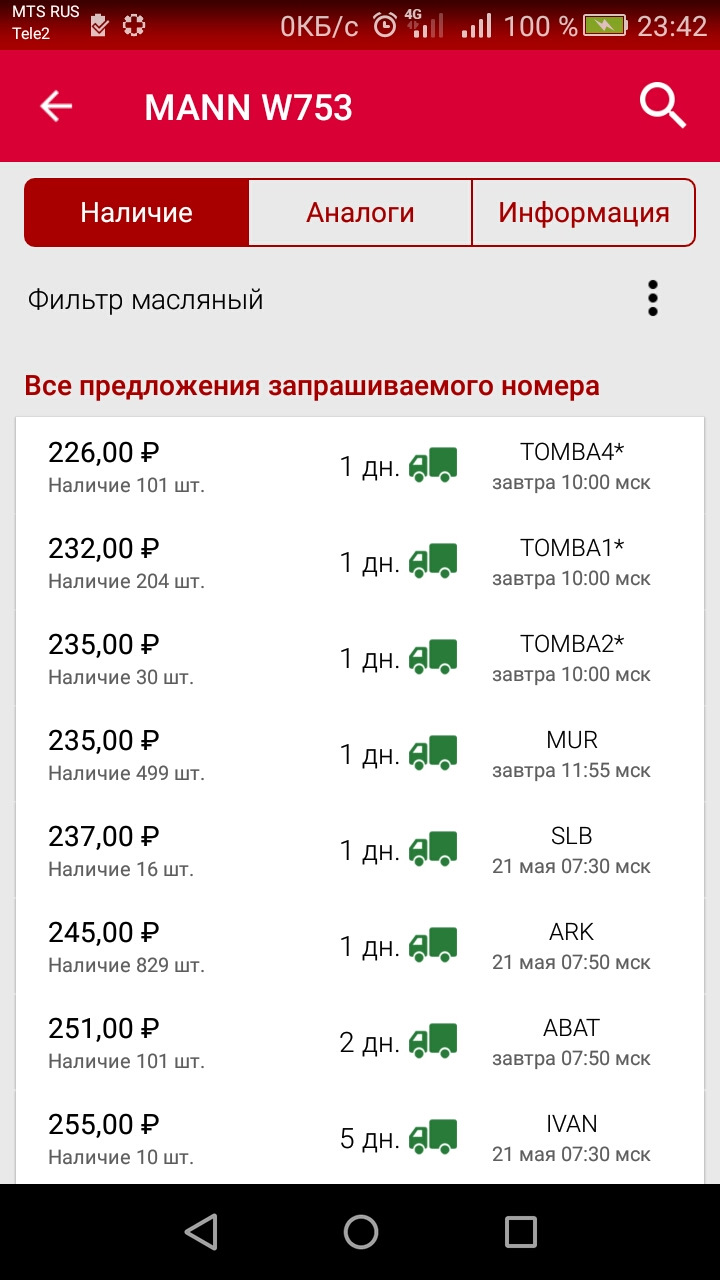The image size is (720, 1280).
Task: Open the three-dot options menu next to Фильтр масляный
Action: click(652, 297)
